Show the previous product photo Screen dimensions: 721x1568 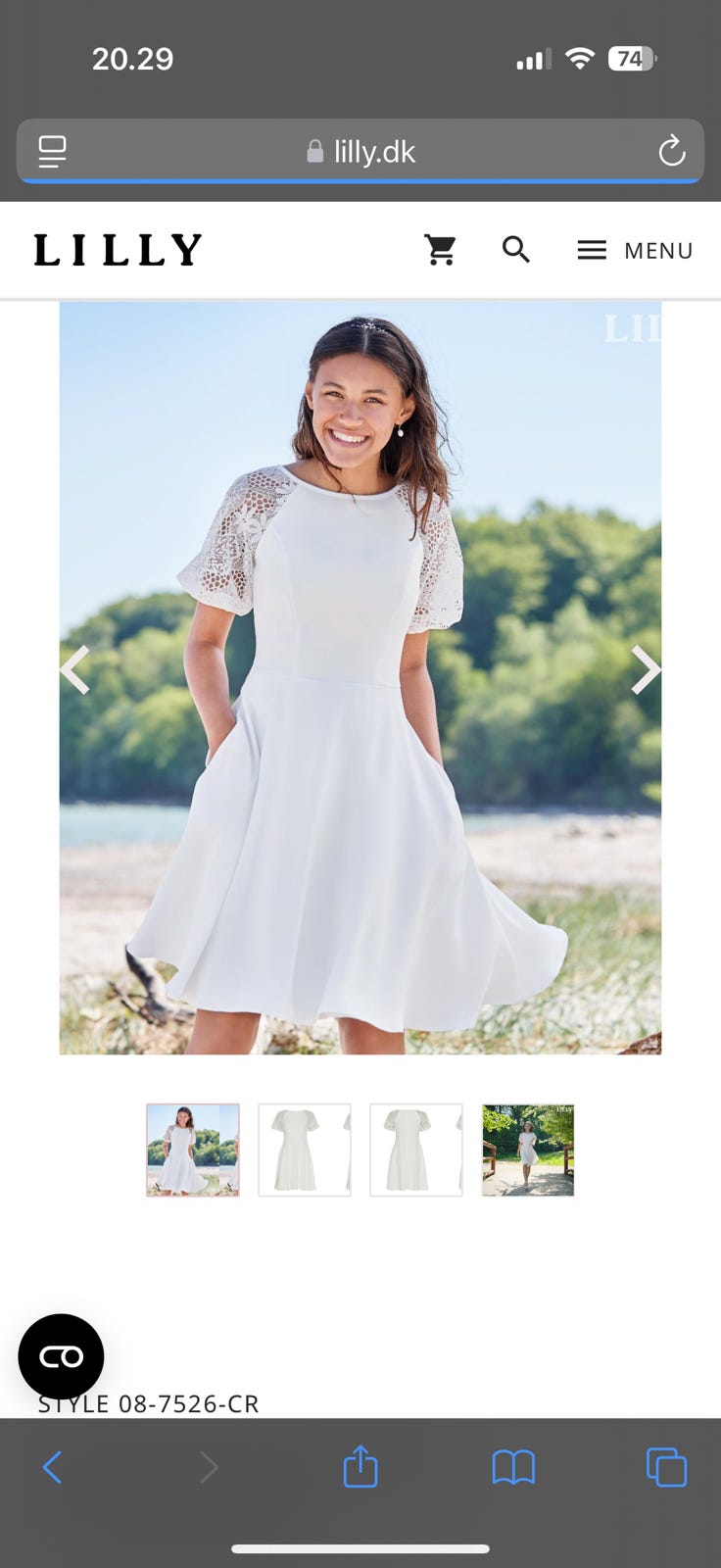point(75,670)
